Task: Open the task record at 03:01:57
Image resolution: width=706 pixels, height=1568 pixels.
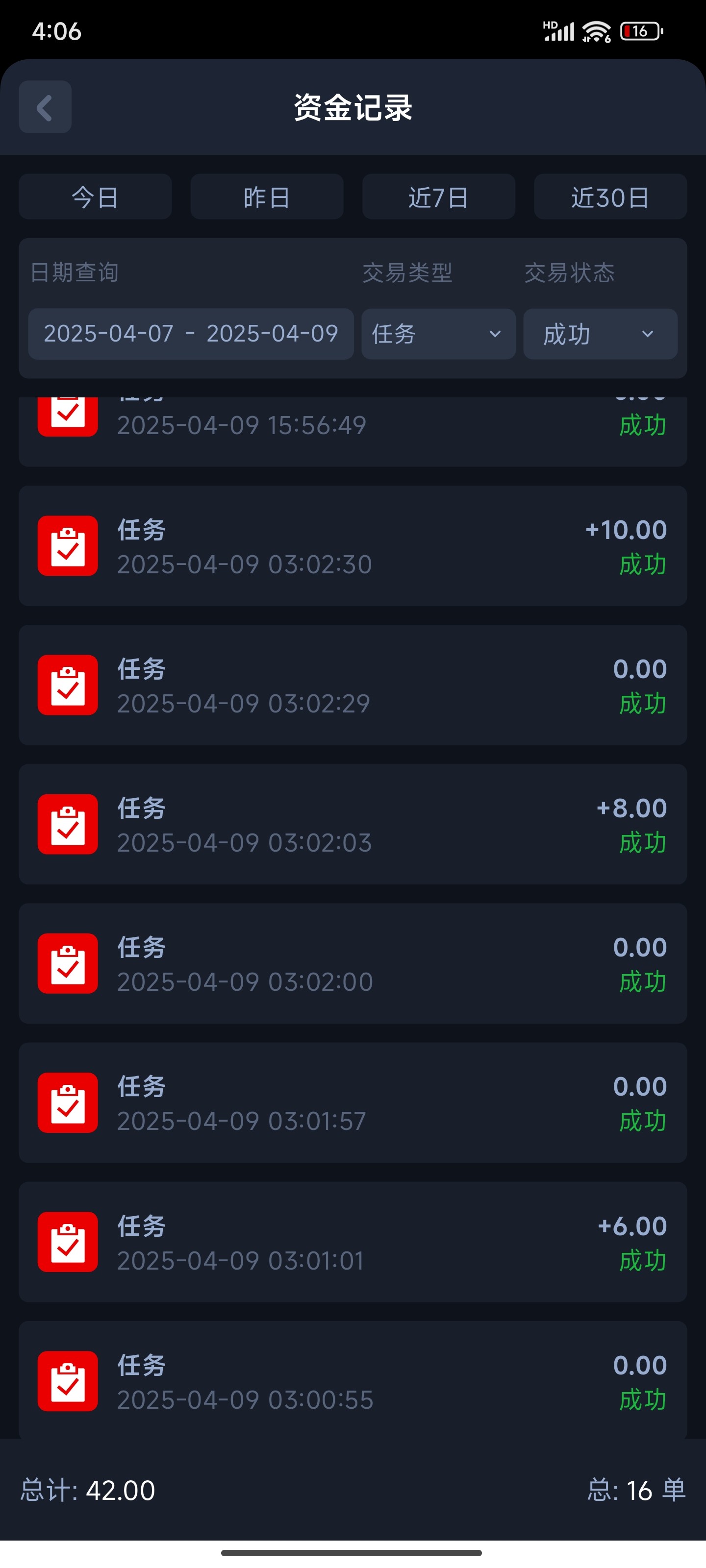Action: pos(353,1103)
